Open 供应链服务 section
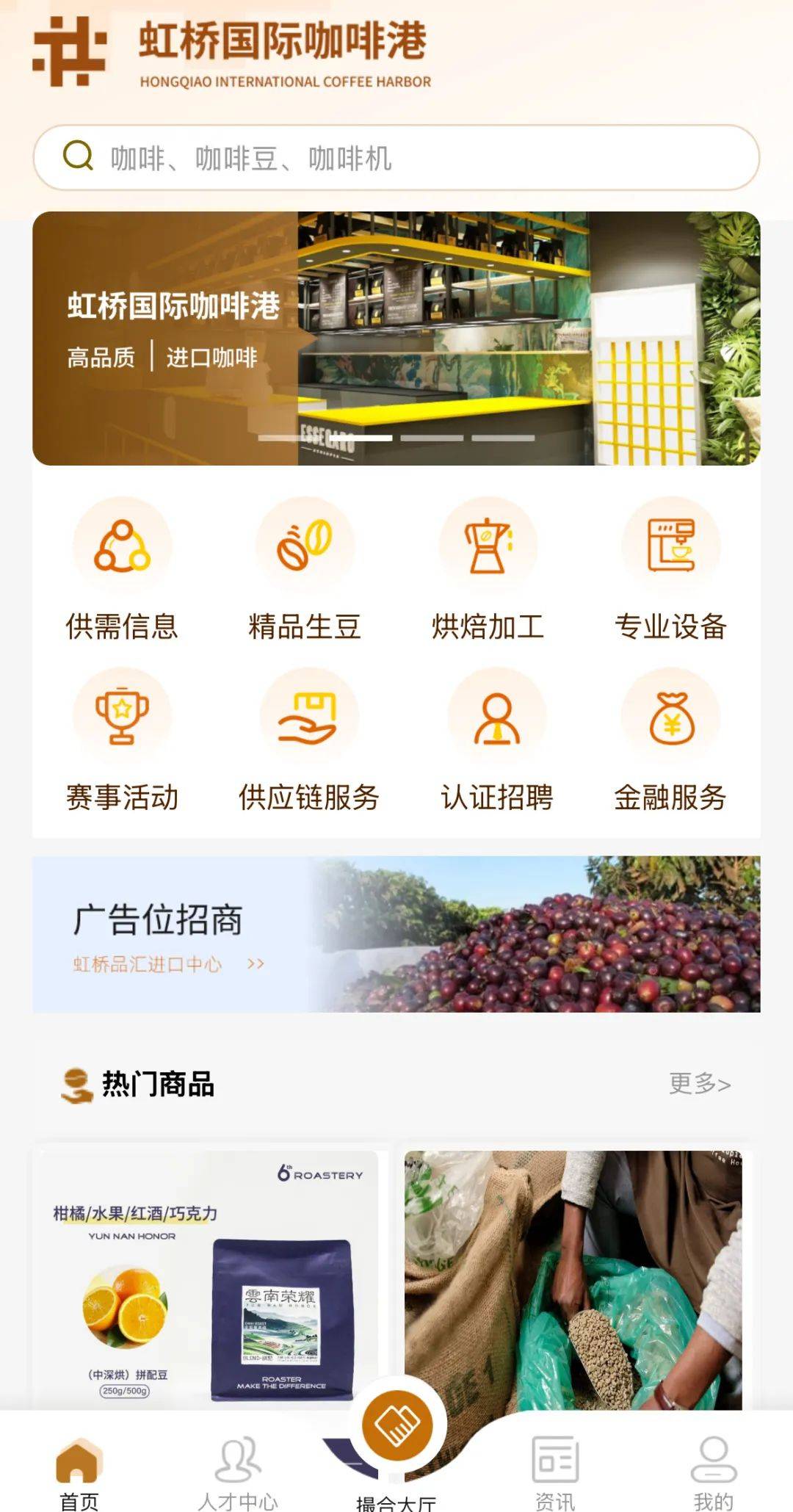Viewport: 793px width, 1512px height. pos(308,741)
